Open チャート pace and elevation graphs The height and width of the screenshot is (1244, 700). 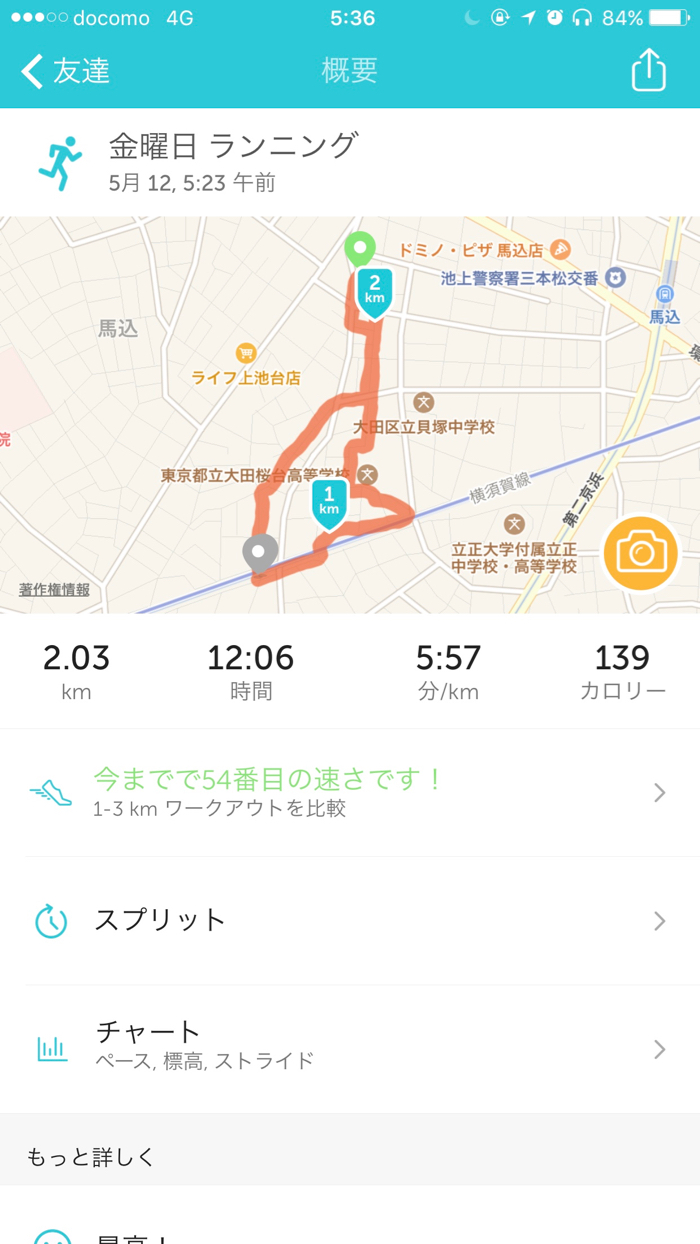click(x=350, y=1049)
